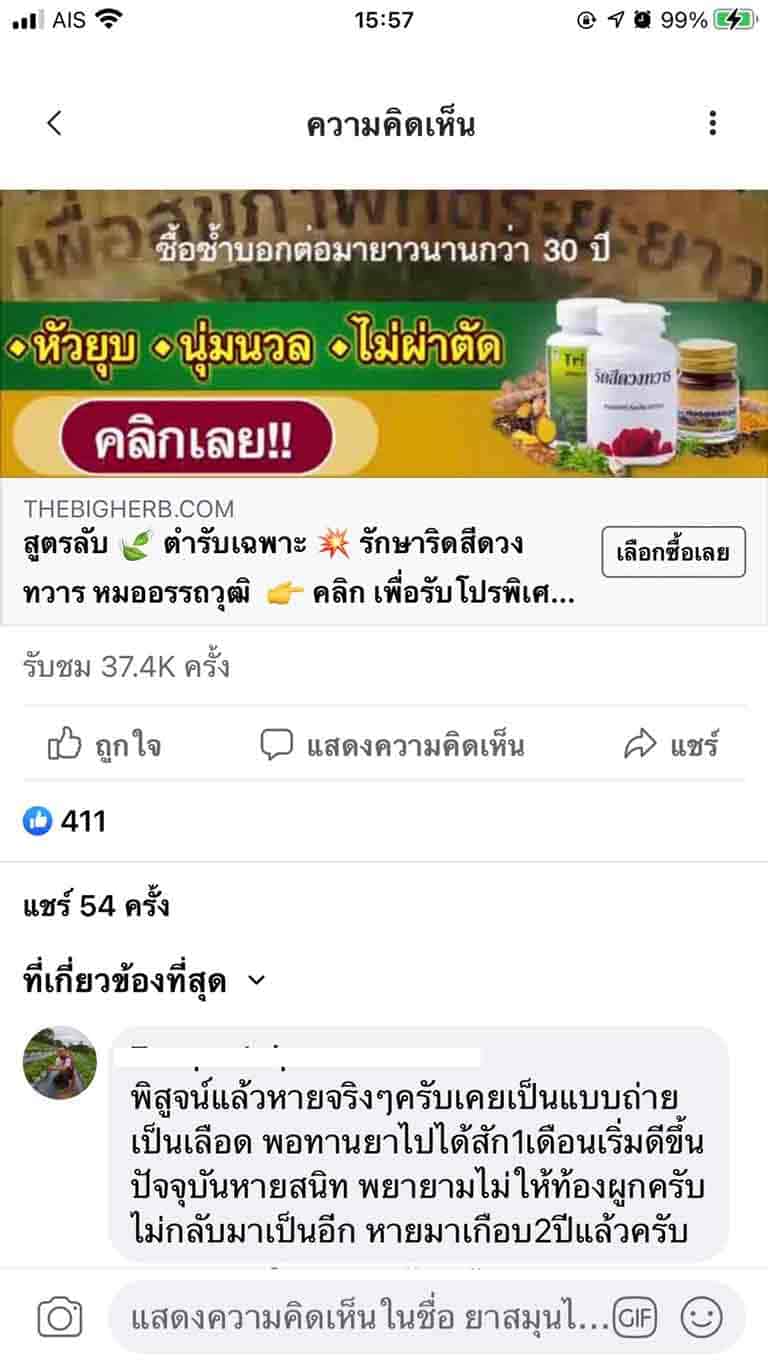Go back using the top-left arrow
The width and height of the screenshot is (768, 1365).
pos(54,124)
